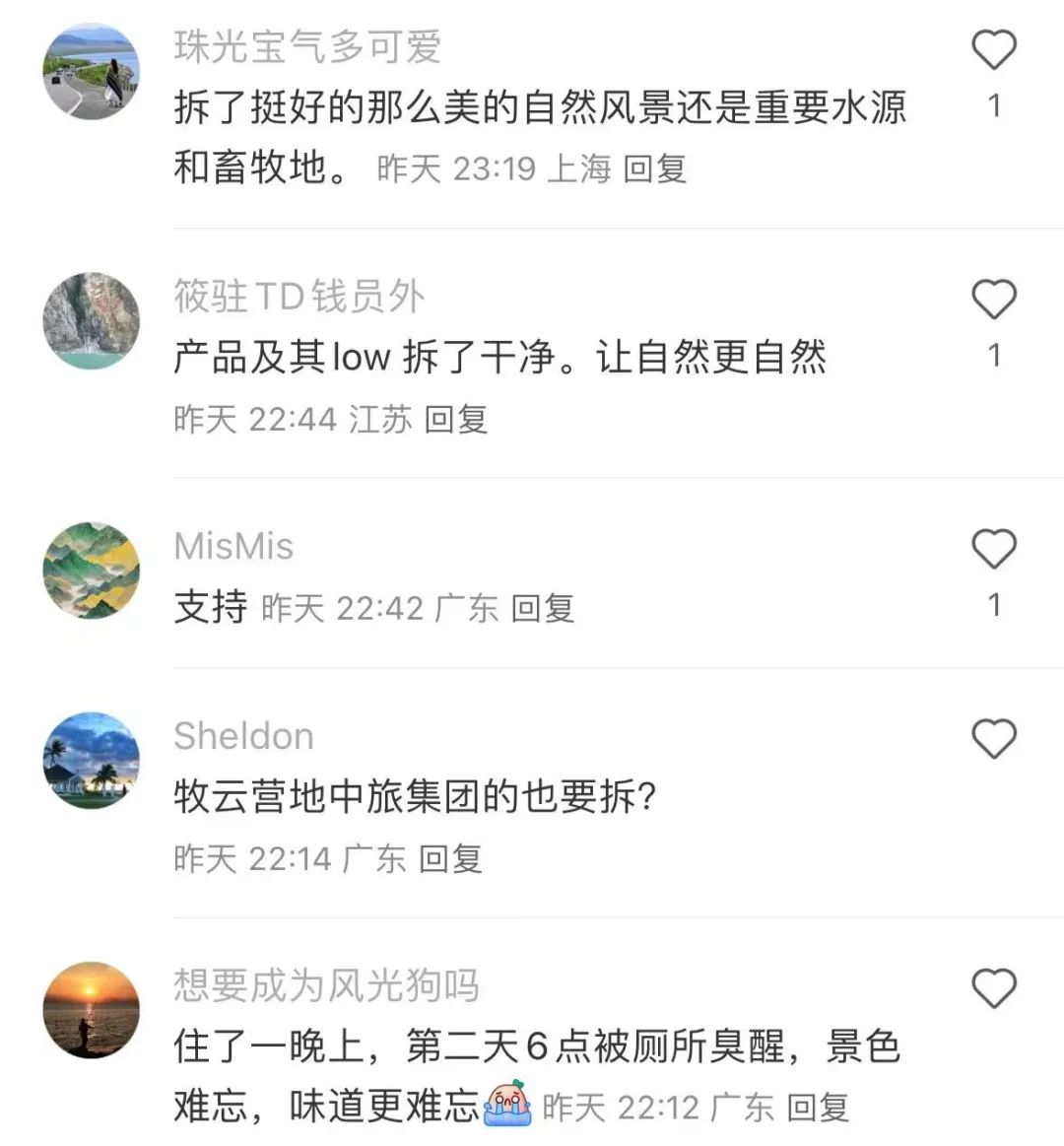The image size is (1064, 1146).
Task: Like 珠光宝气多可爱's comment
Action: pos(993,50)
